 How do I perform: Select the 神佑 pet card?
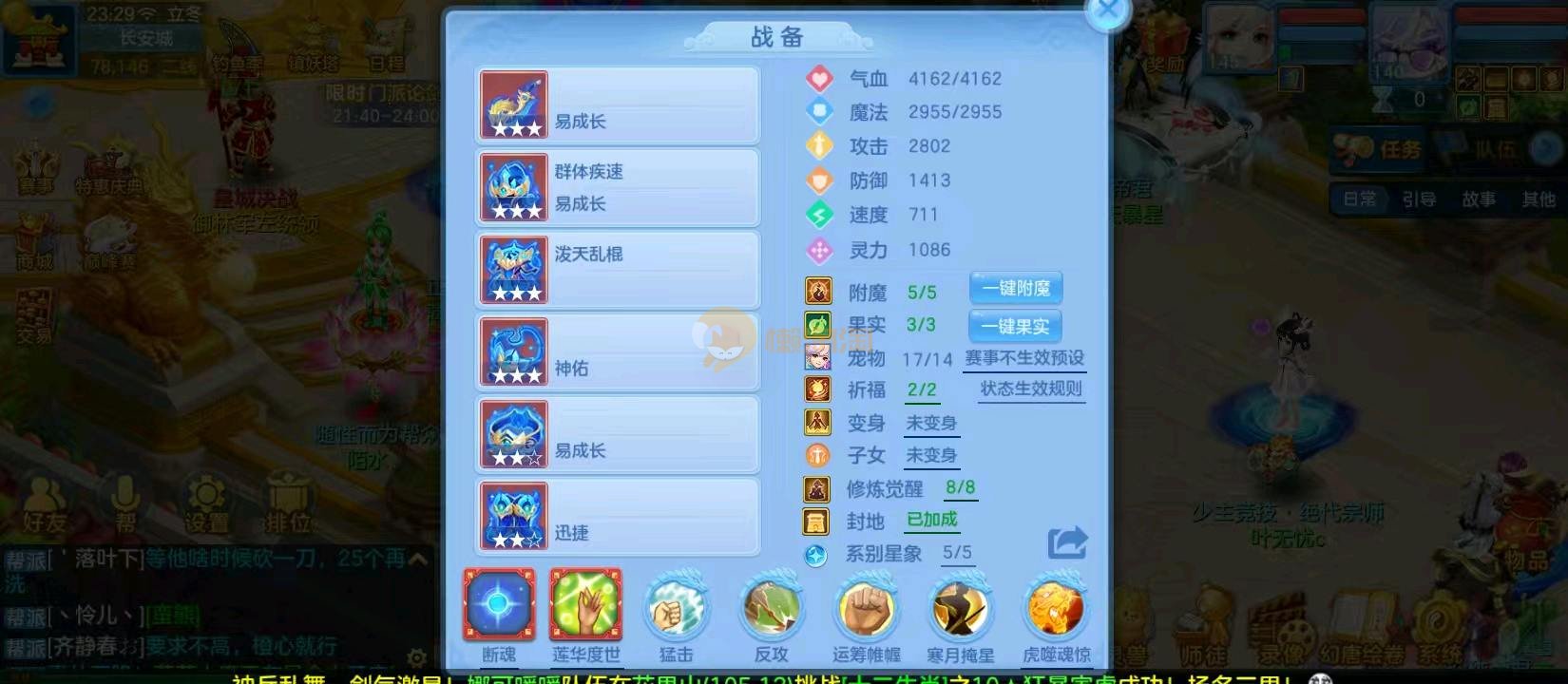pyautogui.click(x=618, y=352)
